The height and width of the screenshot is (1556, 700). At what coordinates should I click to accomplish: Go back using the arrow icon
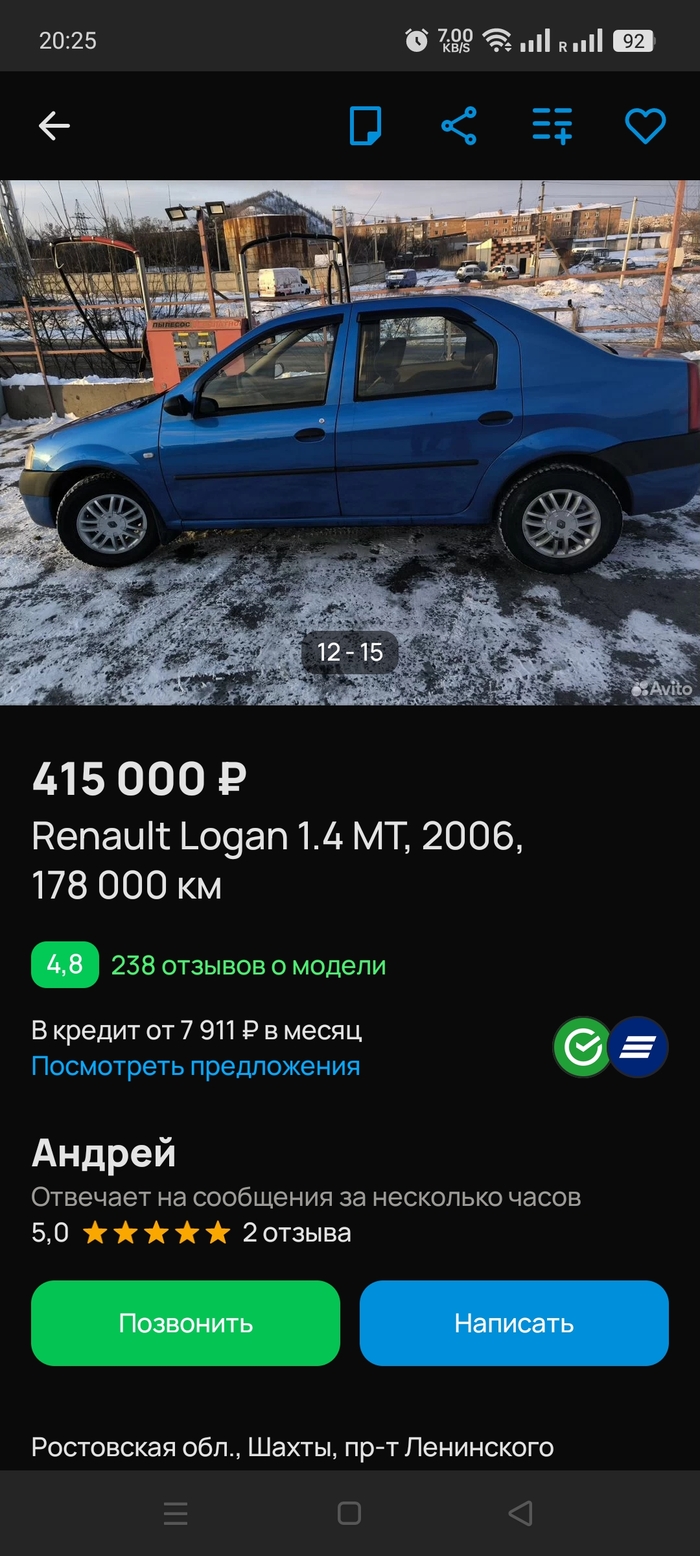pyautogui.click(x=54, y=126)
